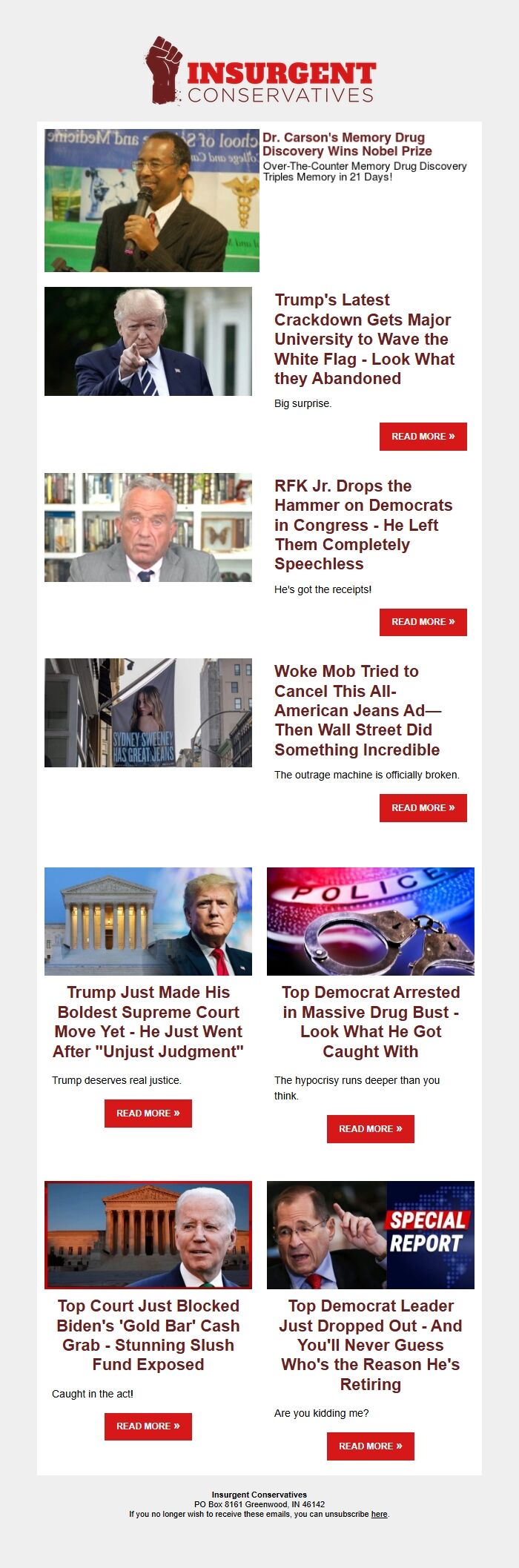Read more on Biden gold bar story
The image size is (519, 1568).
tap(148, 1426)
